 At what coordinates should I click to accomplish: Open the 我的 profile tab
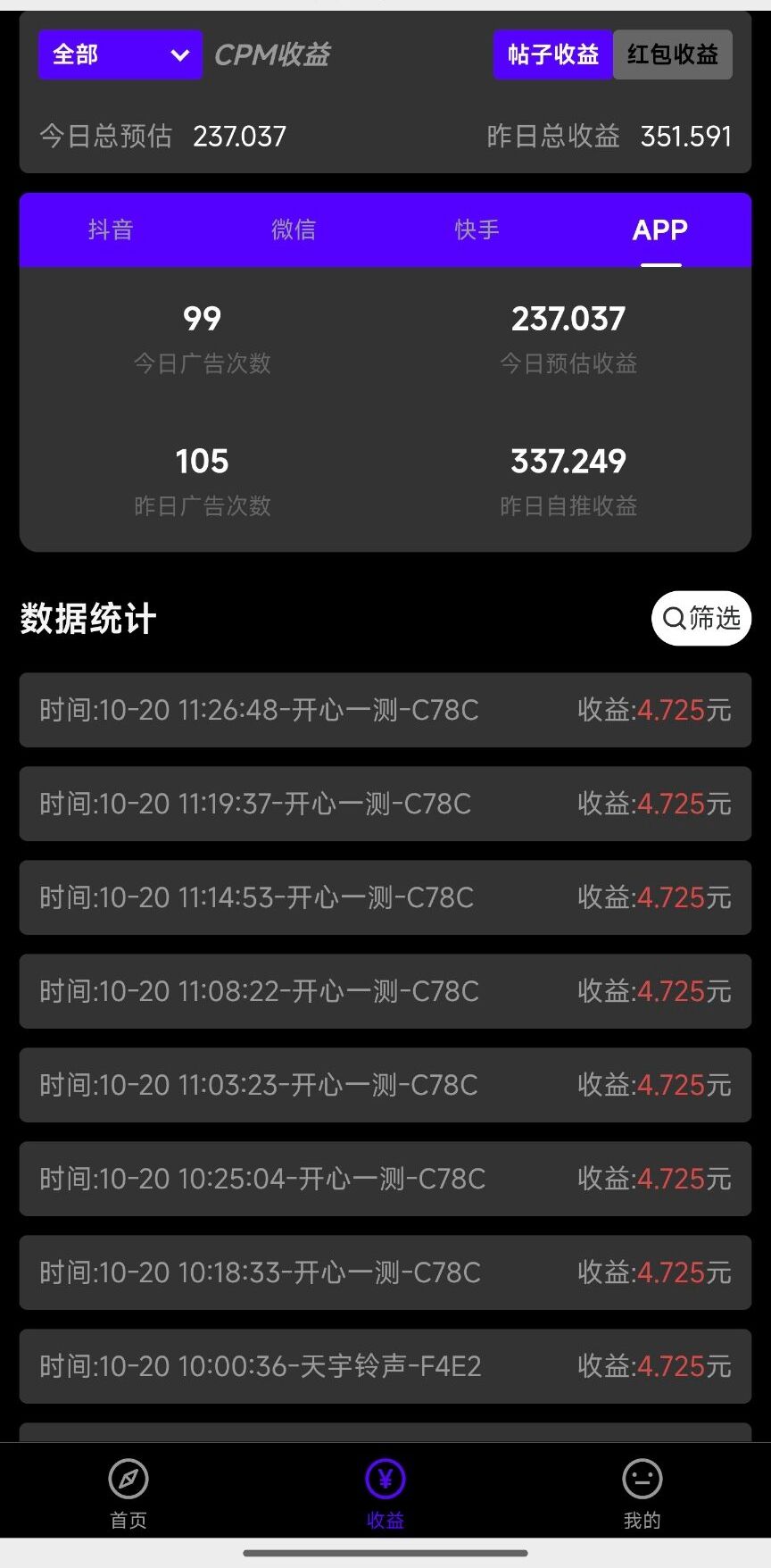642,1493
